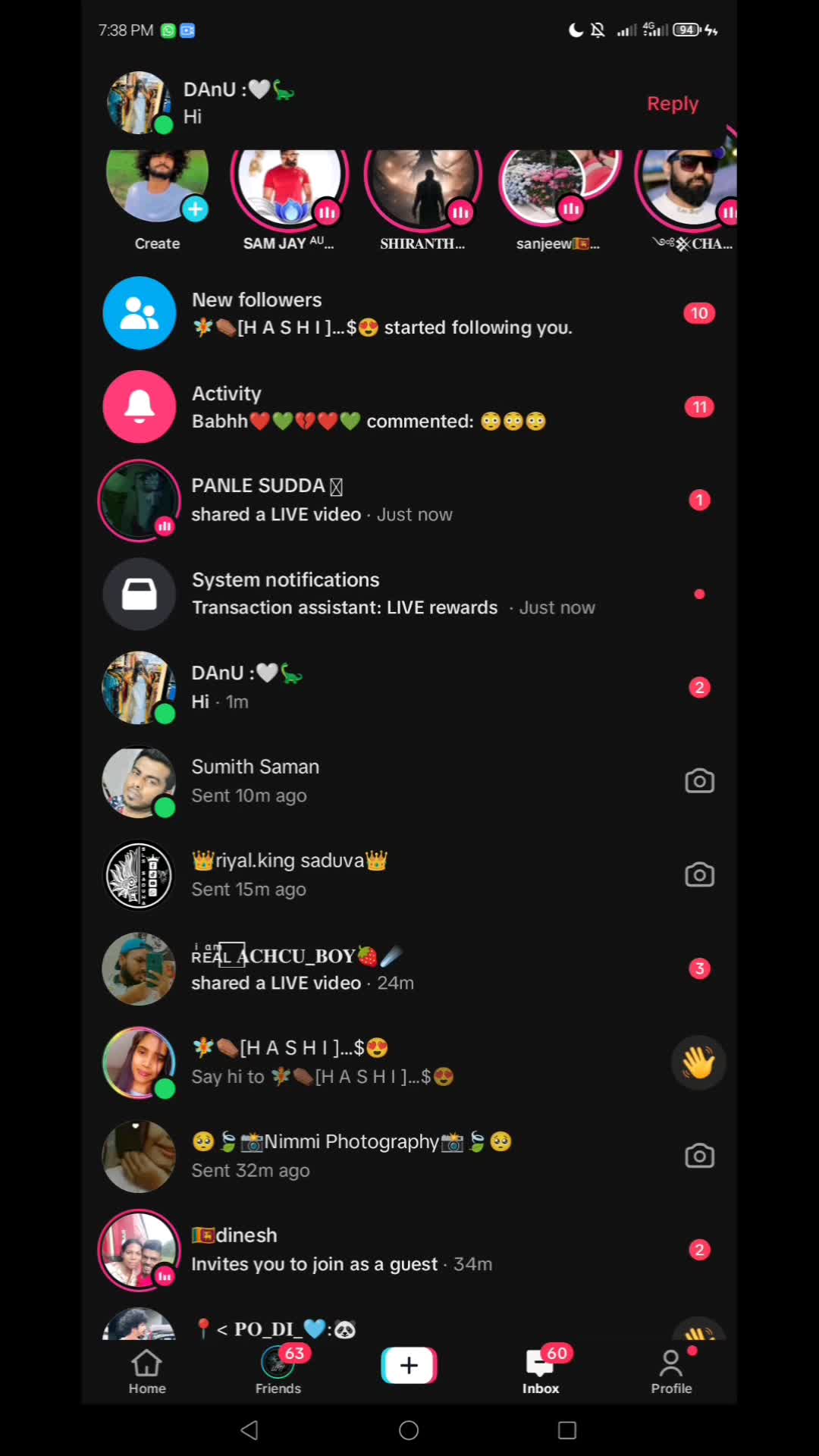
Task: Open Activity notifications
Action: (409, 407)
